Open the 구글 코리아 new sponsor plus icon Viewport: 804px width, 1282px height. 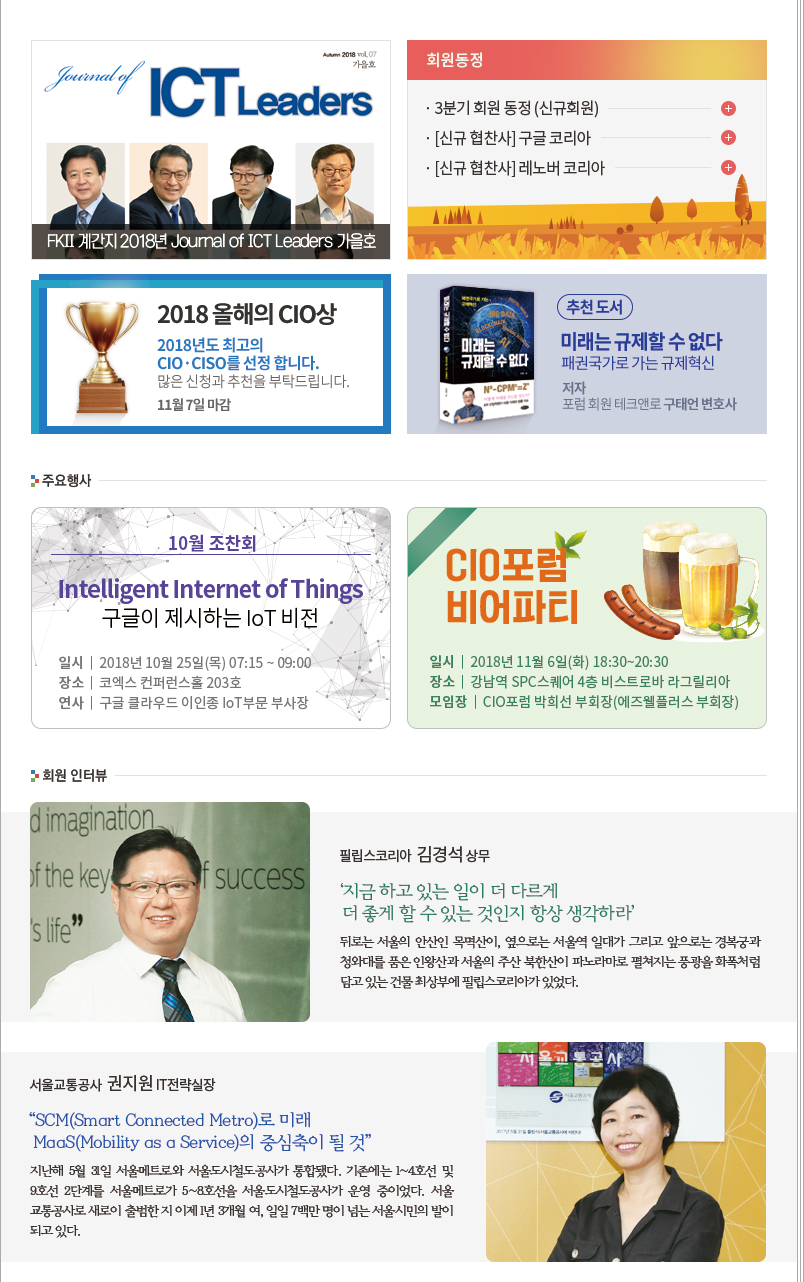728,138
